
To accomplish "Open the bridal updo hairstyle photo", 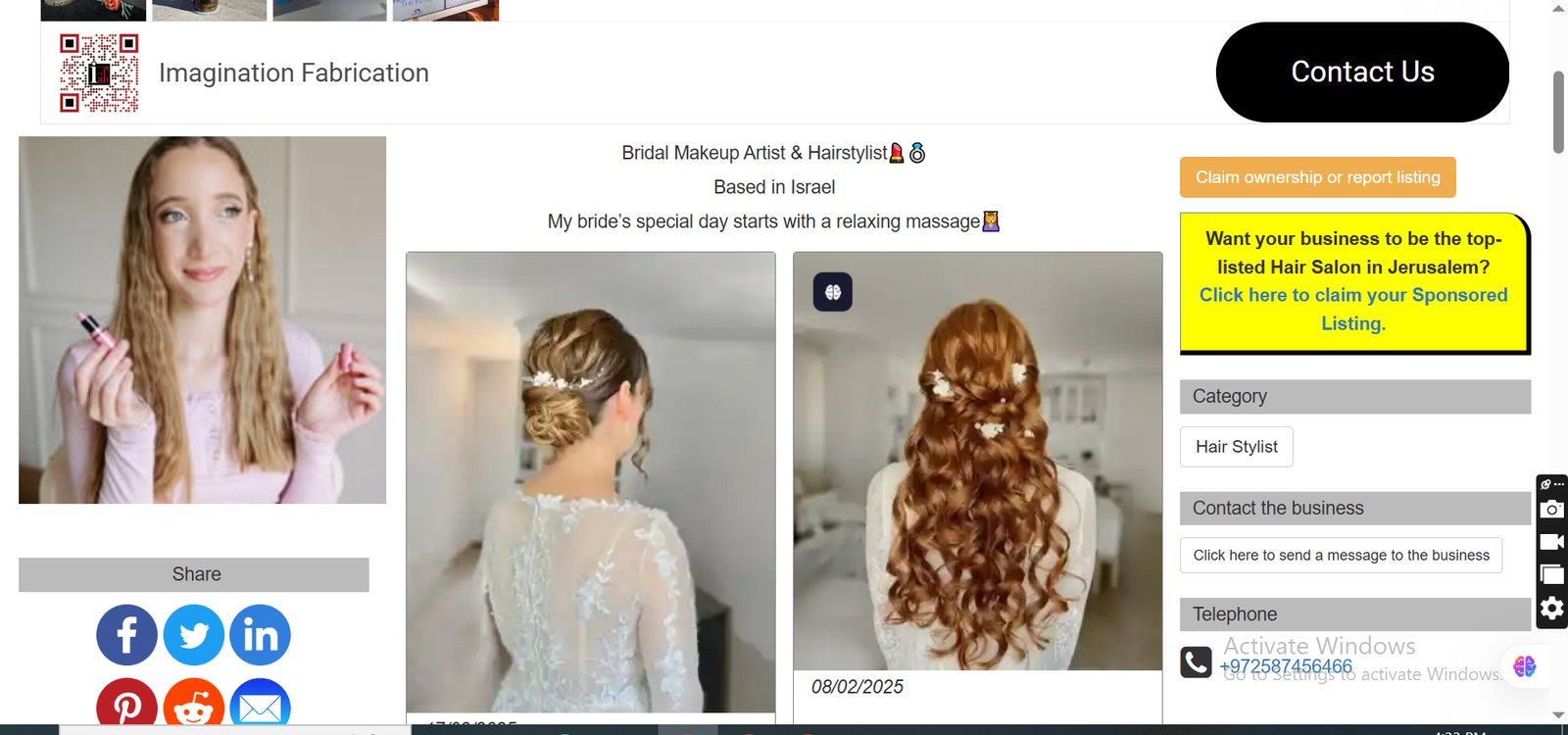I will coord(590,481).
